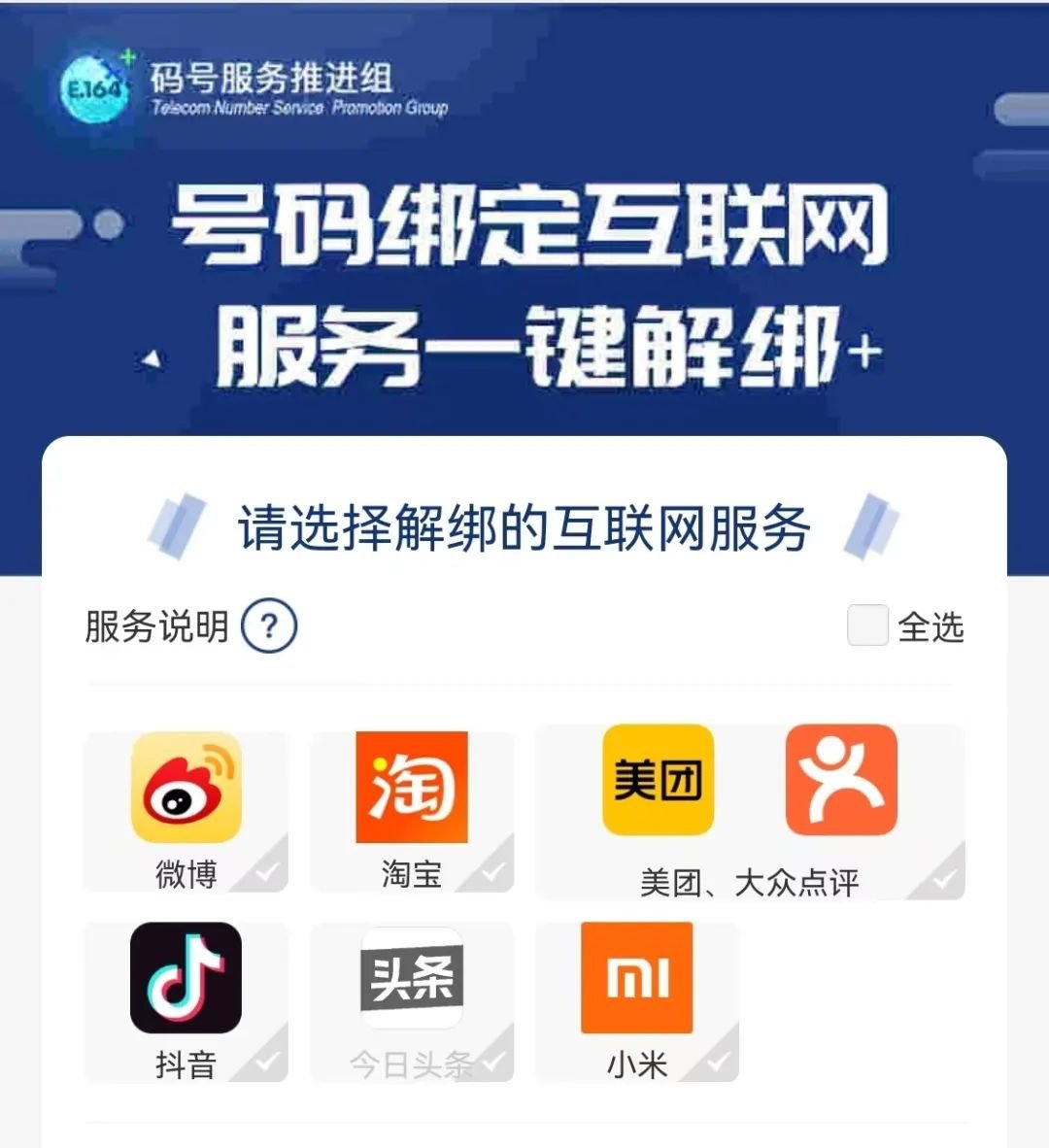Viewport: 1049px width, 1148px height.
Task: Select 美团、大众点评 for unbinding
Action: coord(750,811)
